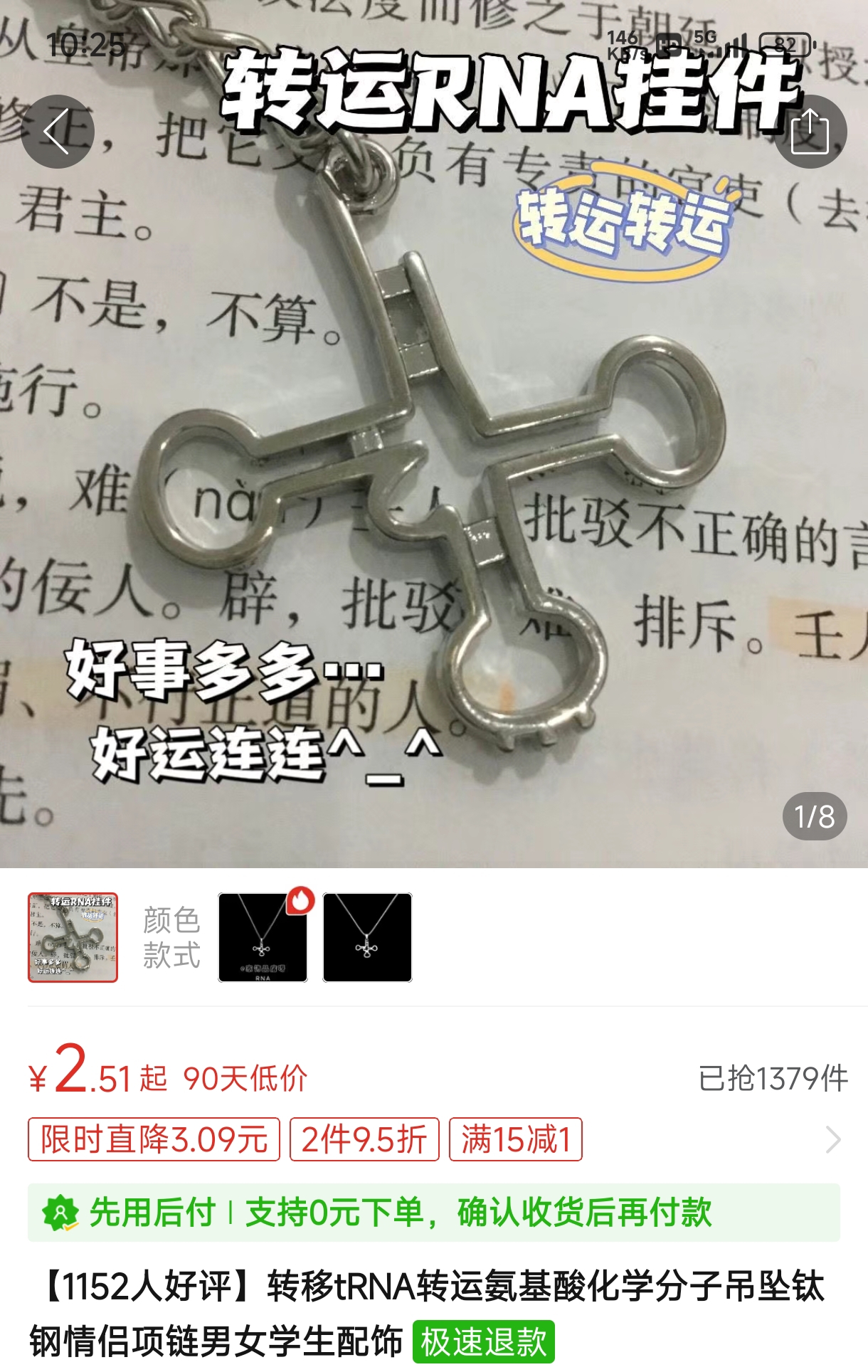Tap the 极速退款 fast refund badge

point(483,1342)
